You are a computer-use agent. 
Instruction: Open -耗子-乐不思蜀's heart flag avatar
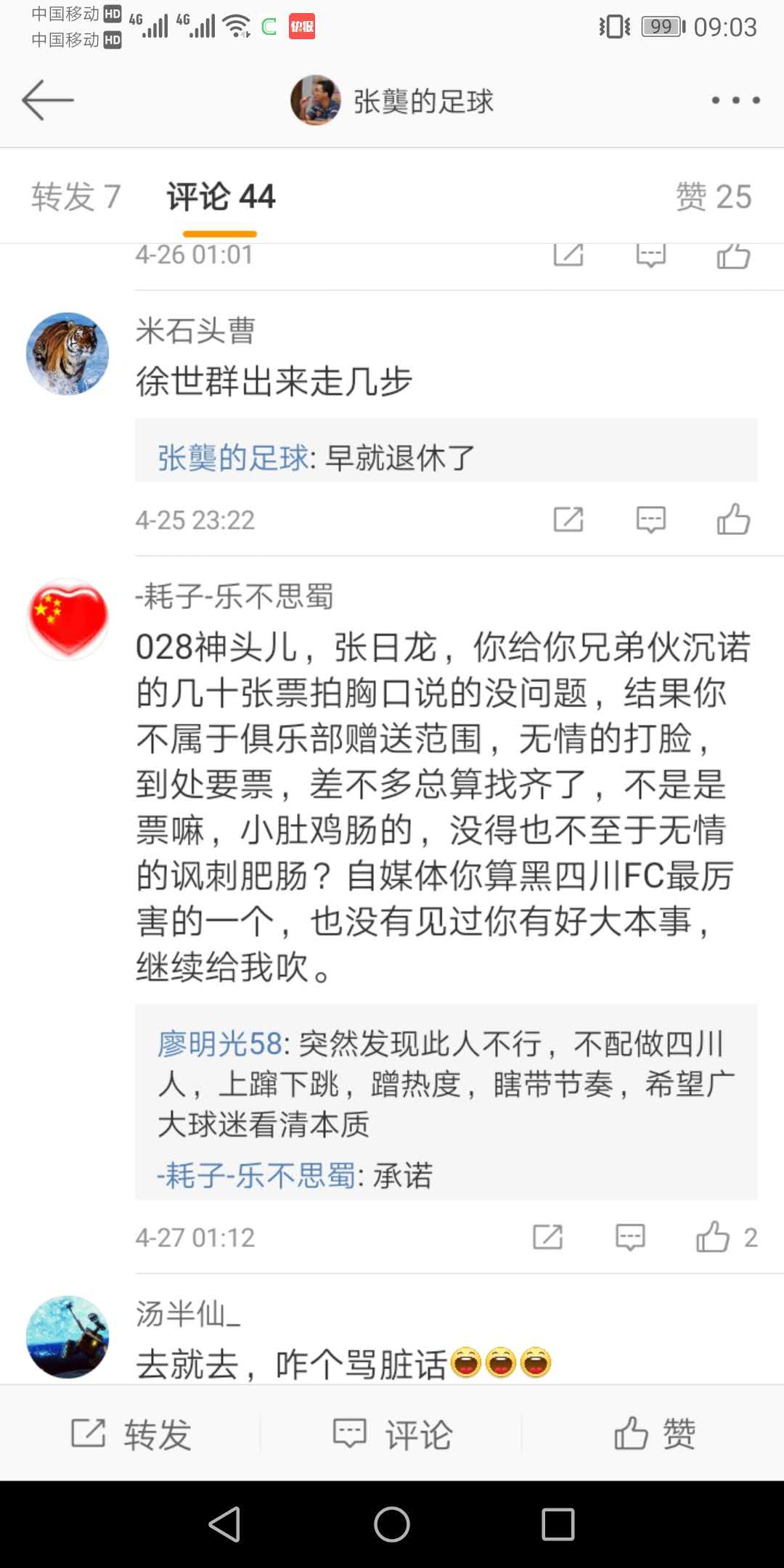tap(68, 618)
